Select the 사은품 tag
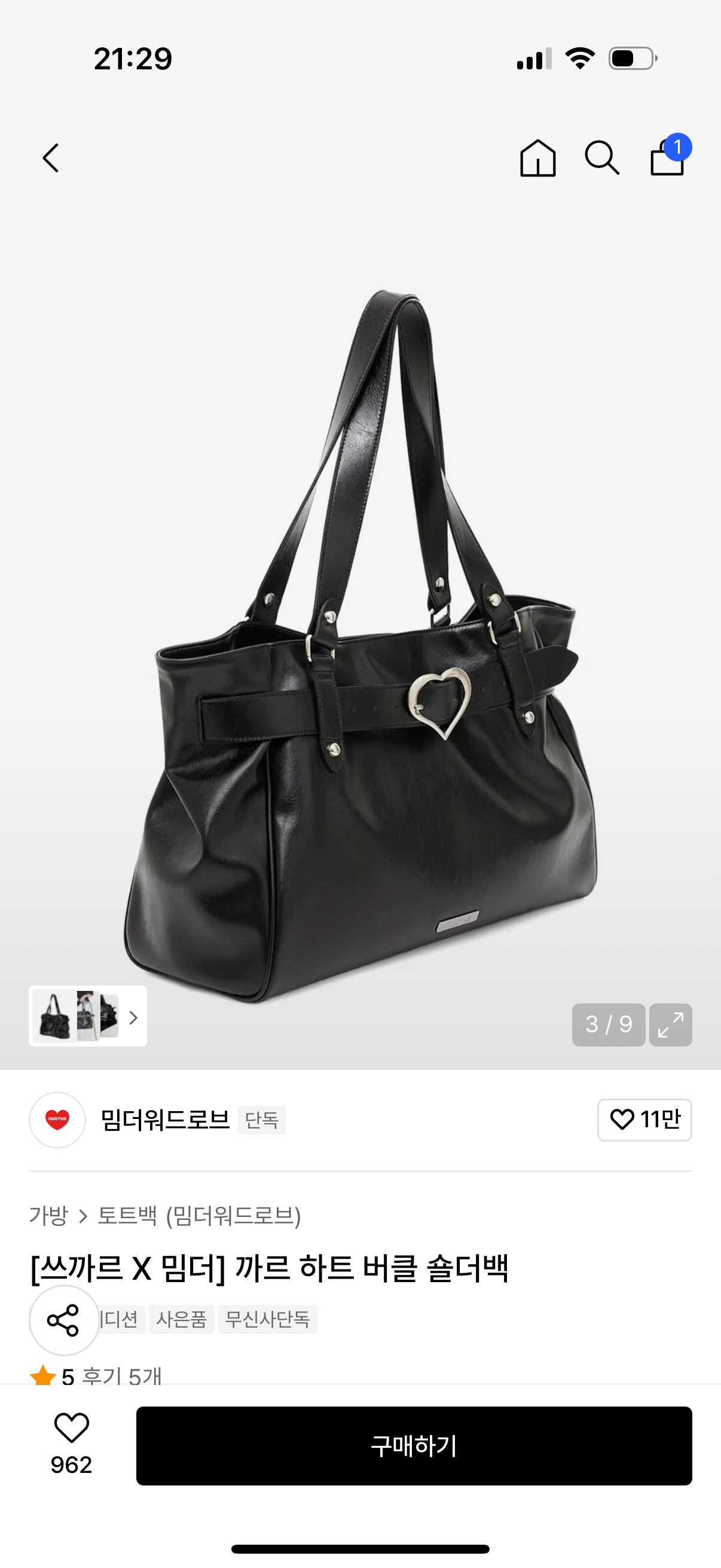The image size is (721, 1568). point(181,1319)
